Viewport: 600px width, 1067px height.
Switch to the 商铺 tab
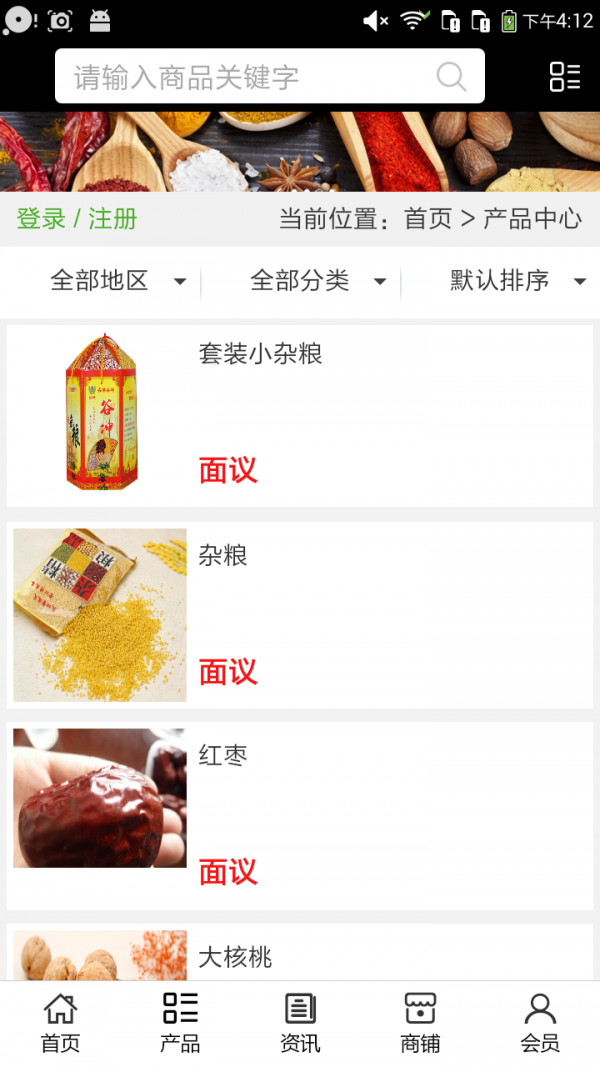coord(420,1023)
